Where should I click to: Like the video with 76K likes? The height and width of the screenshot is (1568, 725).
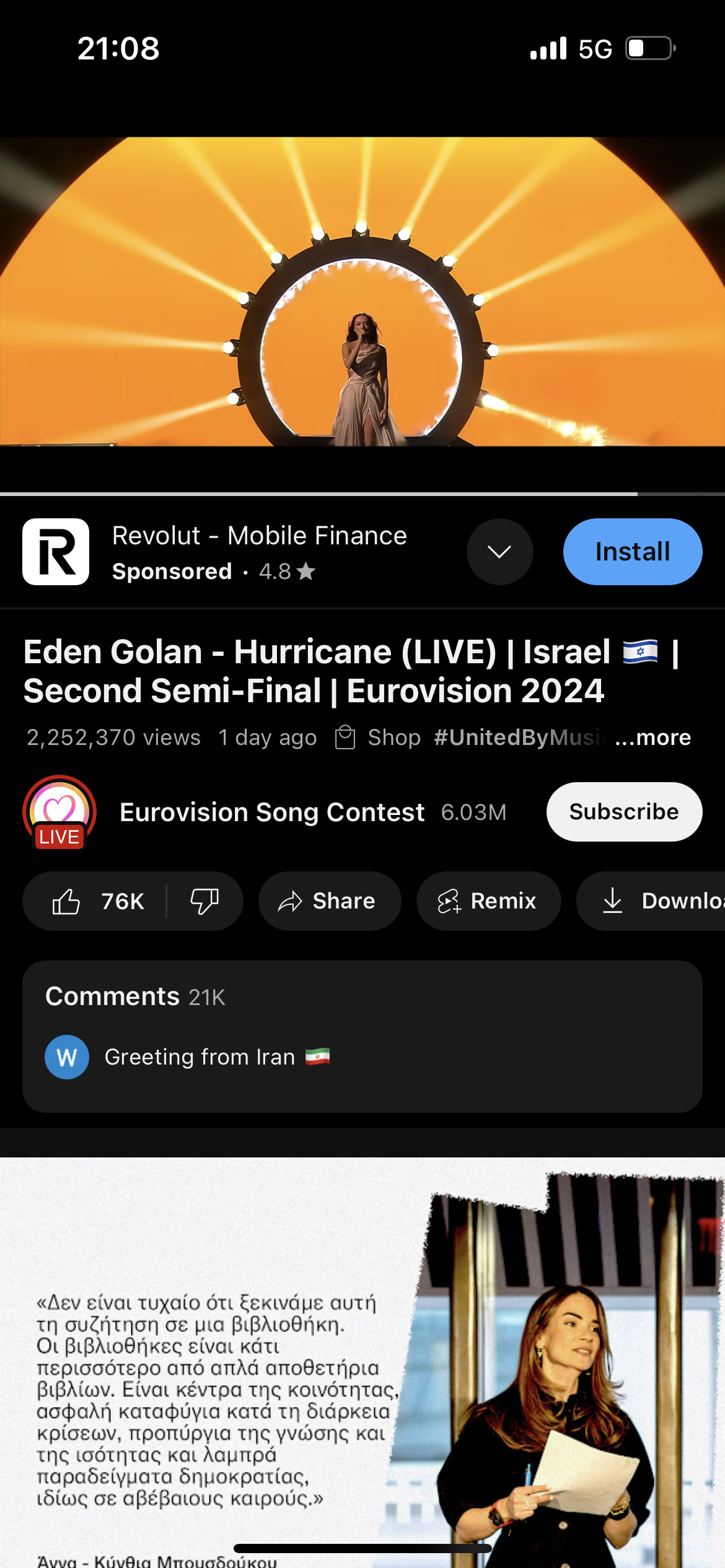(96, 901)
